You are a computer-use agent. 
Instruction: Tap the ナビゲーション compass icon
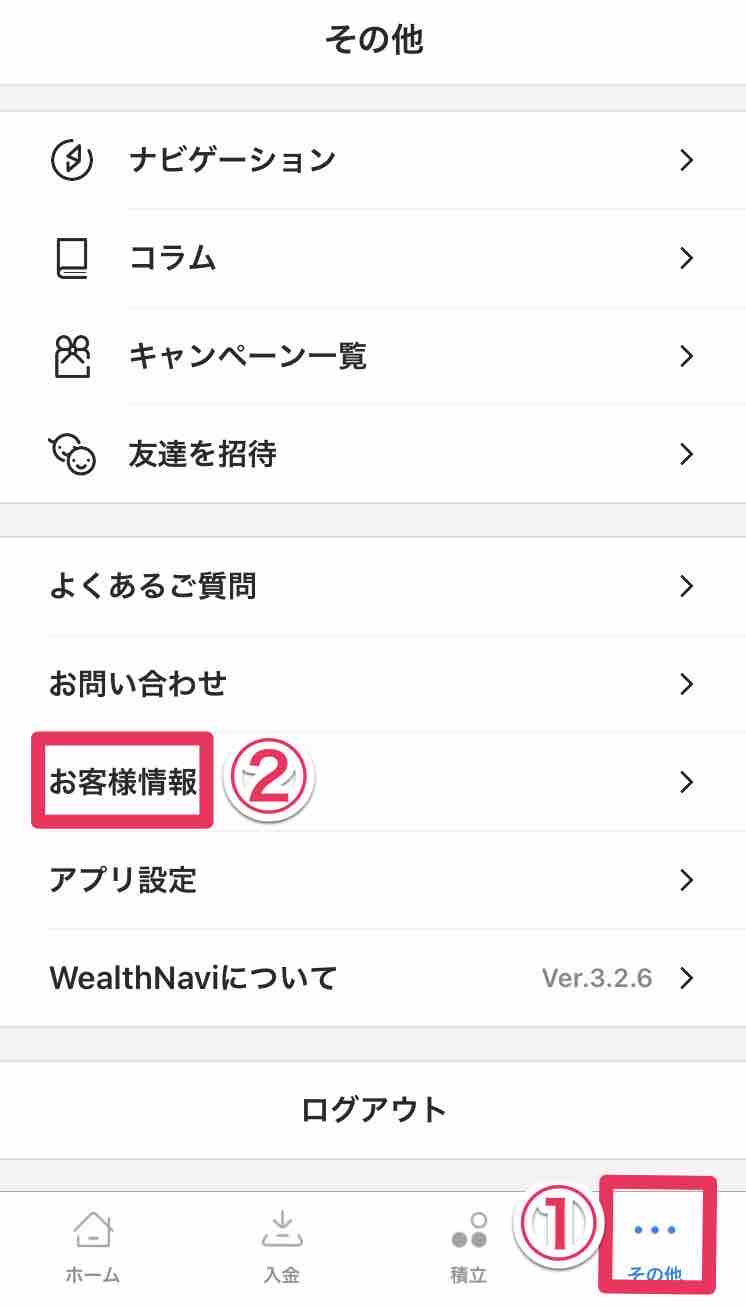coord(72,158)
